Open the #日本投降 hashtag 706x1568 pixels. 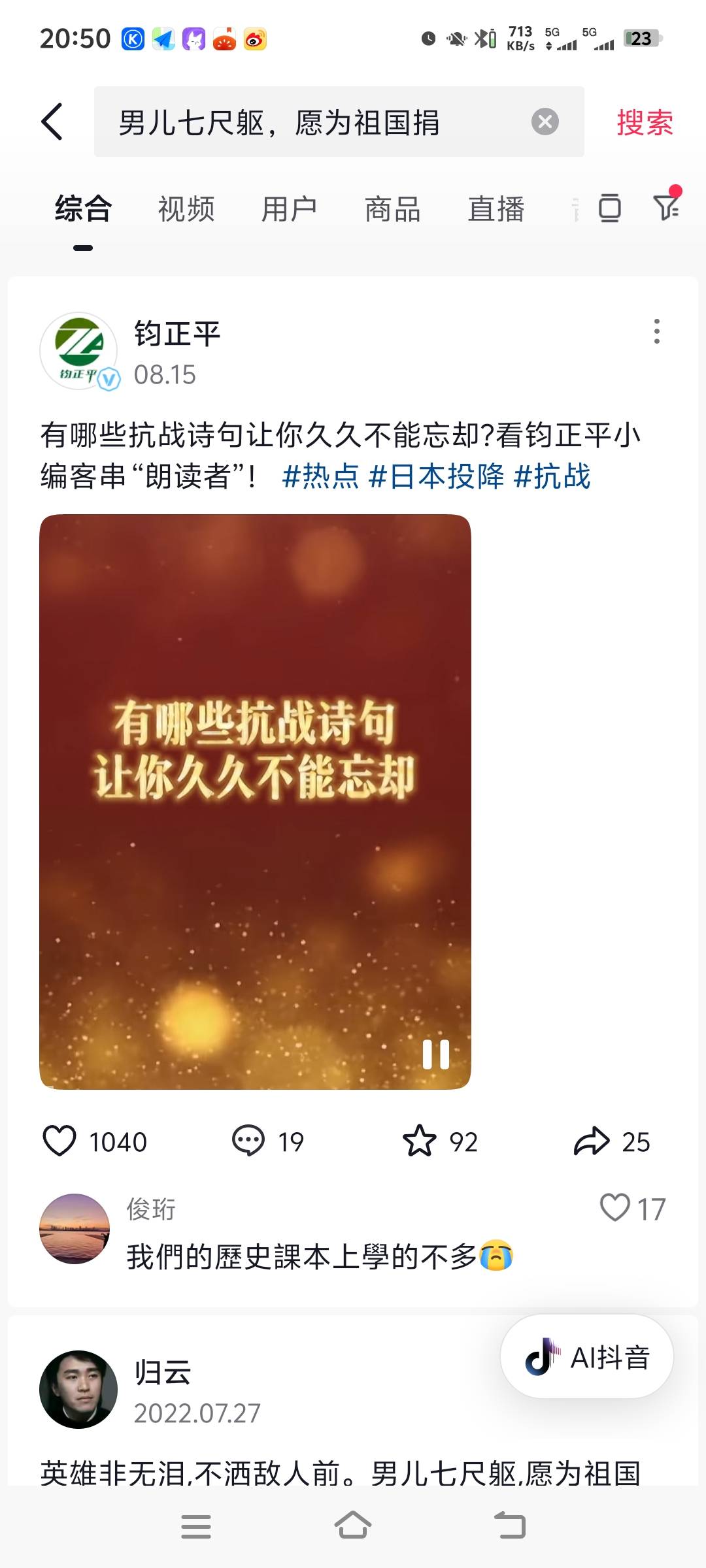pos(437,476)
